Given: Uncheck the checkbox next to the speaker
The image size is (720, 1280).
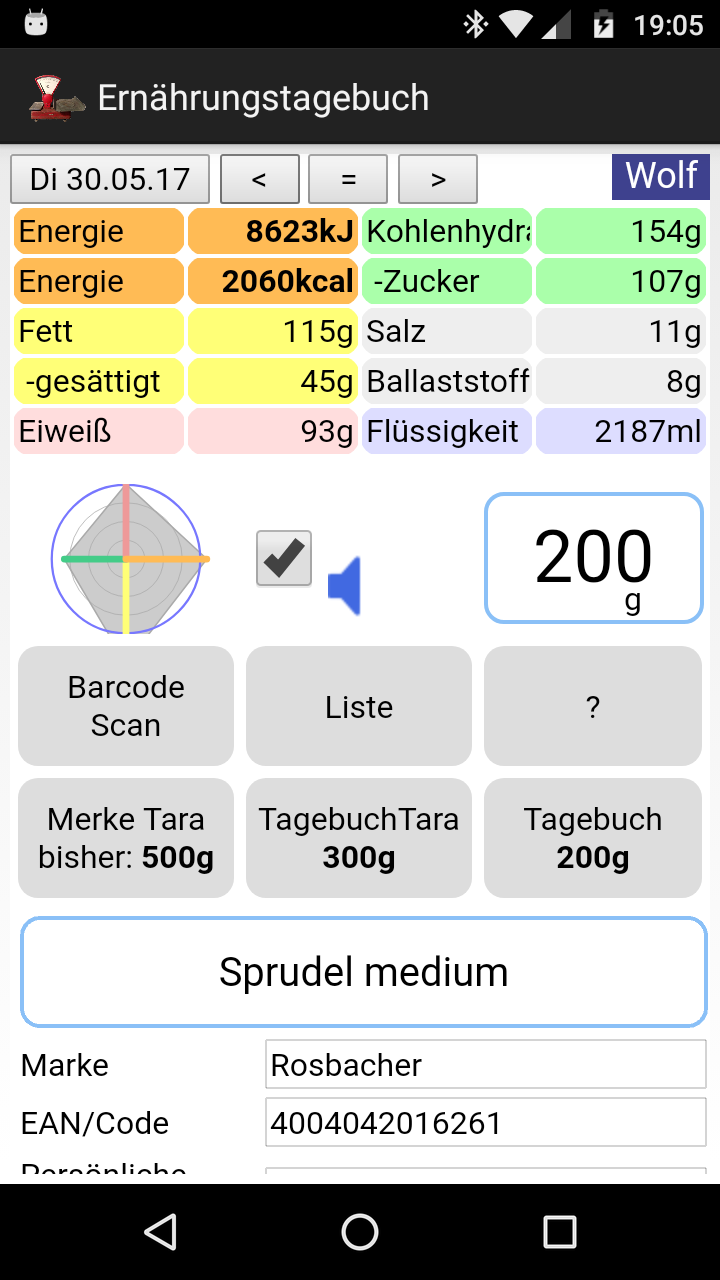Looking at the screenshot, I should pos(284,558).
